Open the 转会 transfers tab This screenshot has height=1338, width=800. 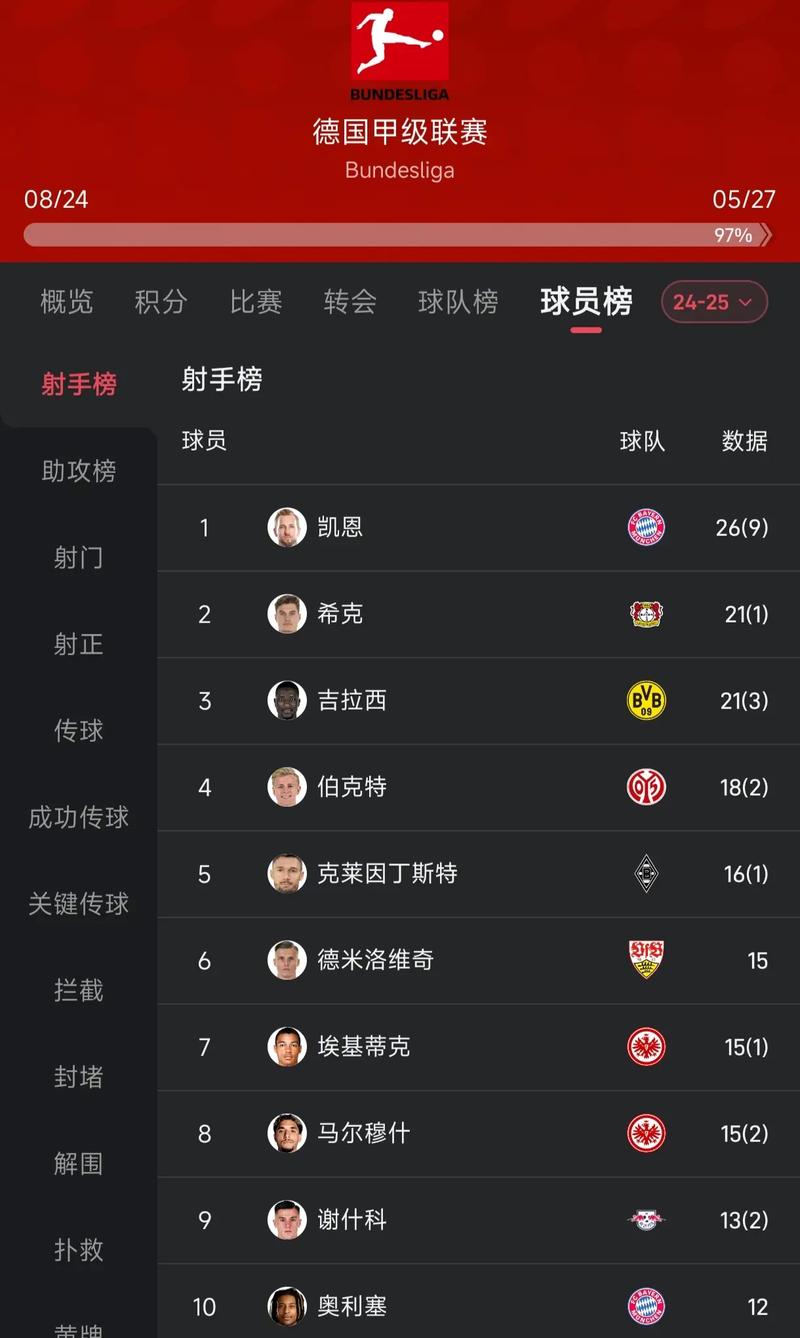click(x=349, y=302)
